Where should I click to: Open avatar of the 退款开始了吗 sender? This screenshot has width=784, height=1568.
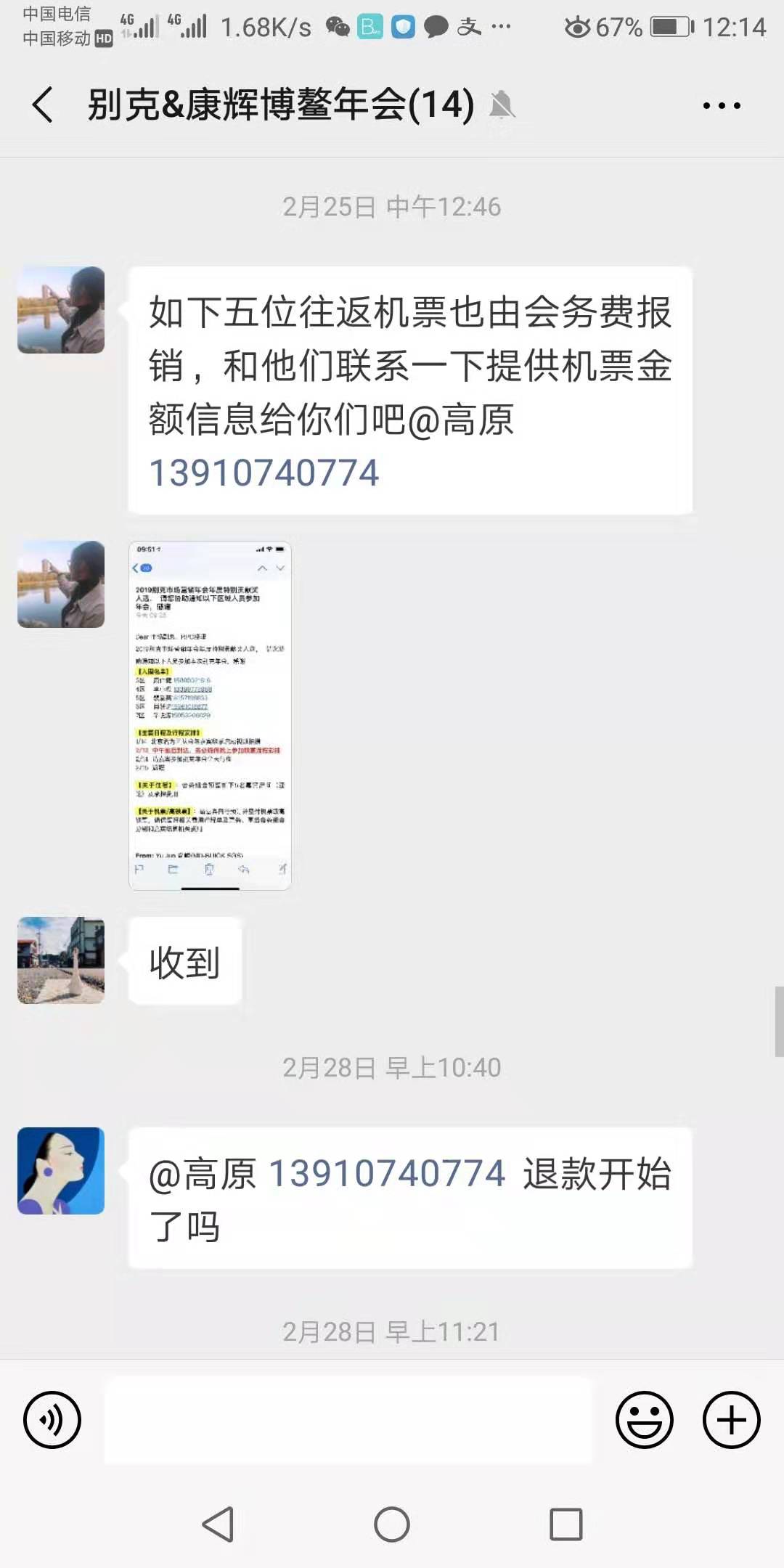point(61,1171)
